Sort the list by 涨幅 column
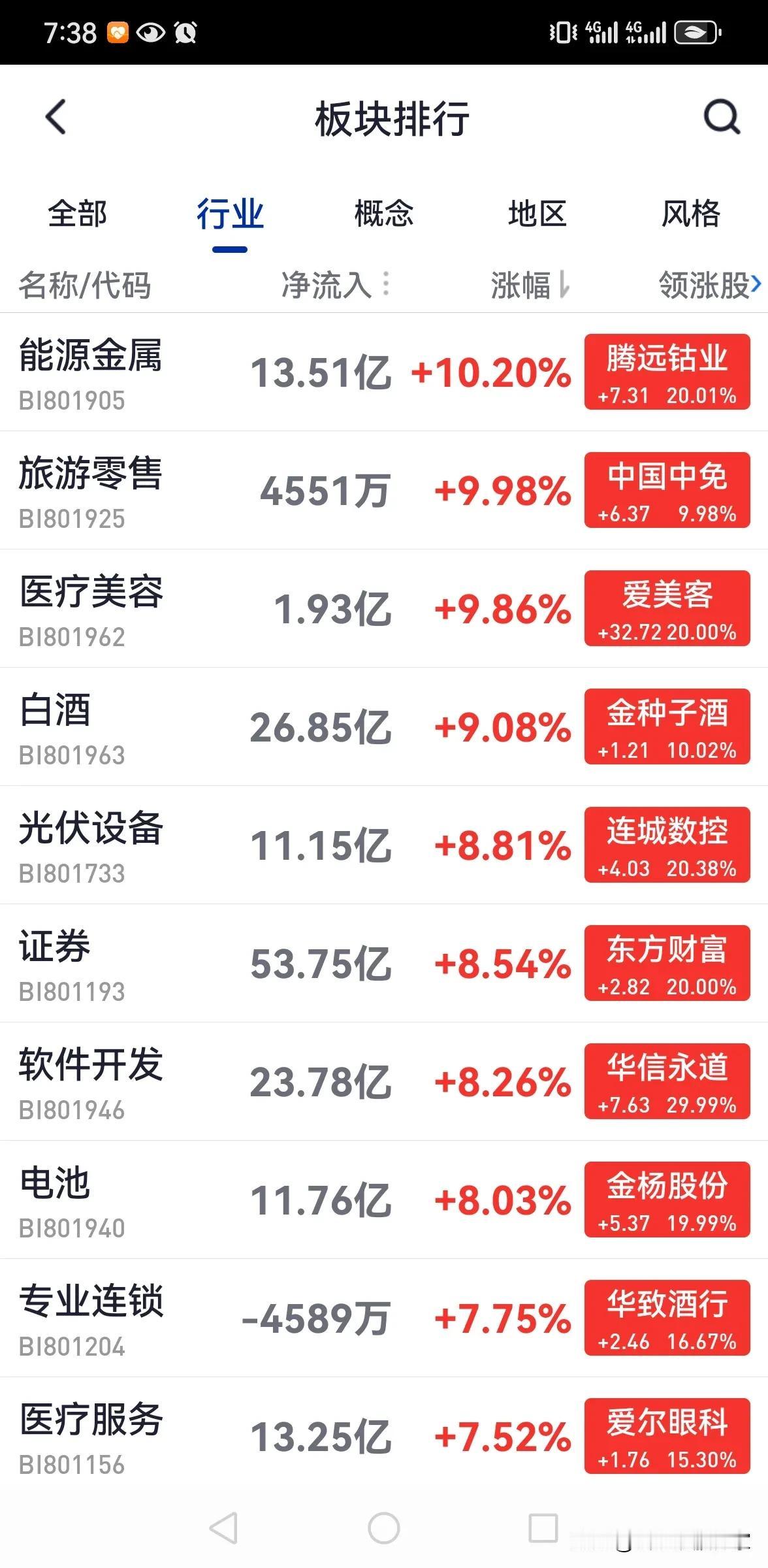 [530, 285]
